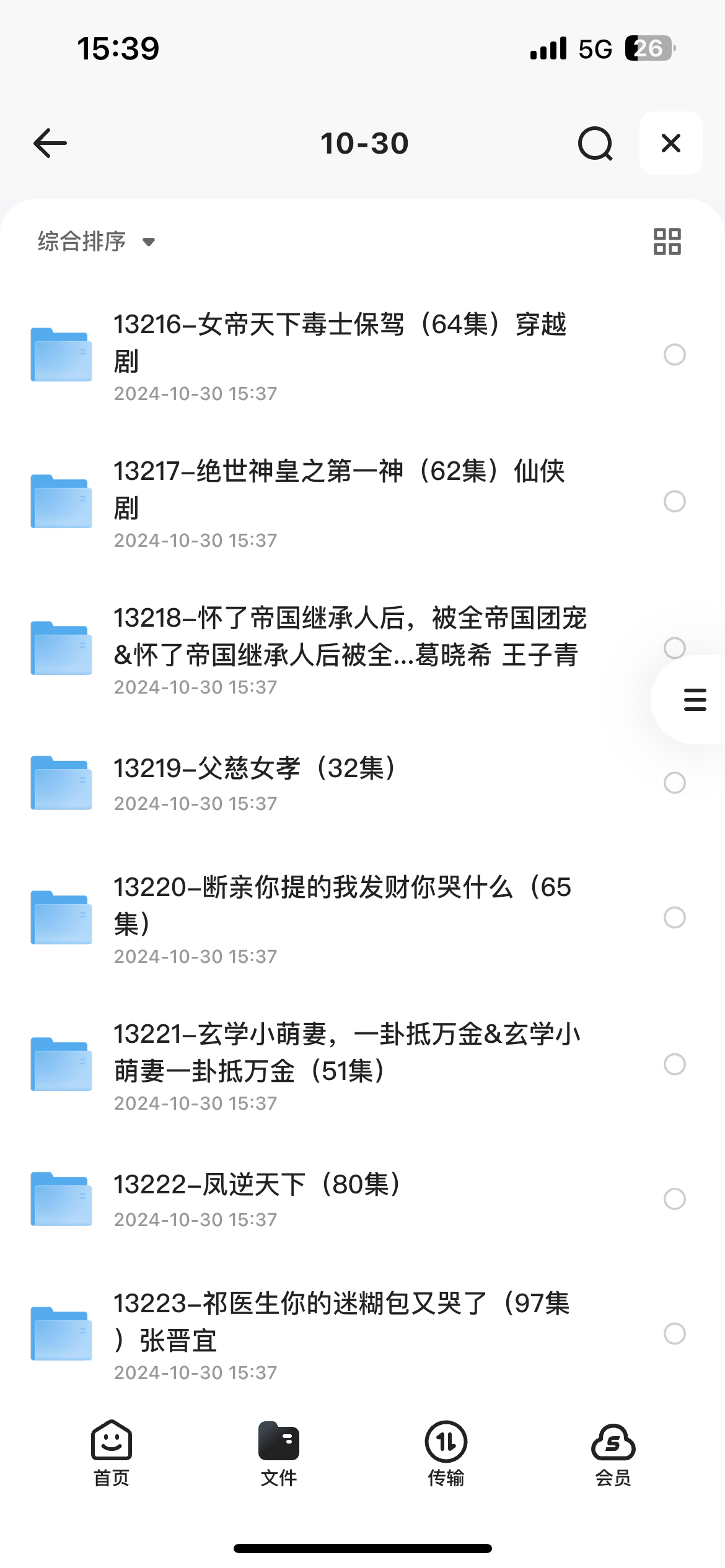Open search in the 10-30 folder
The width and height of the screenshot is (725, 1568).
(x=595, y=143)
